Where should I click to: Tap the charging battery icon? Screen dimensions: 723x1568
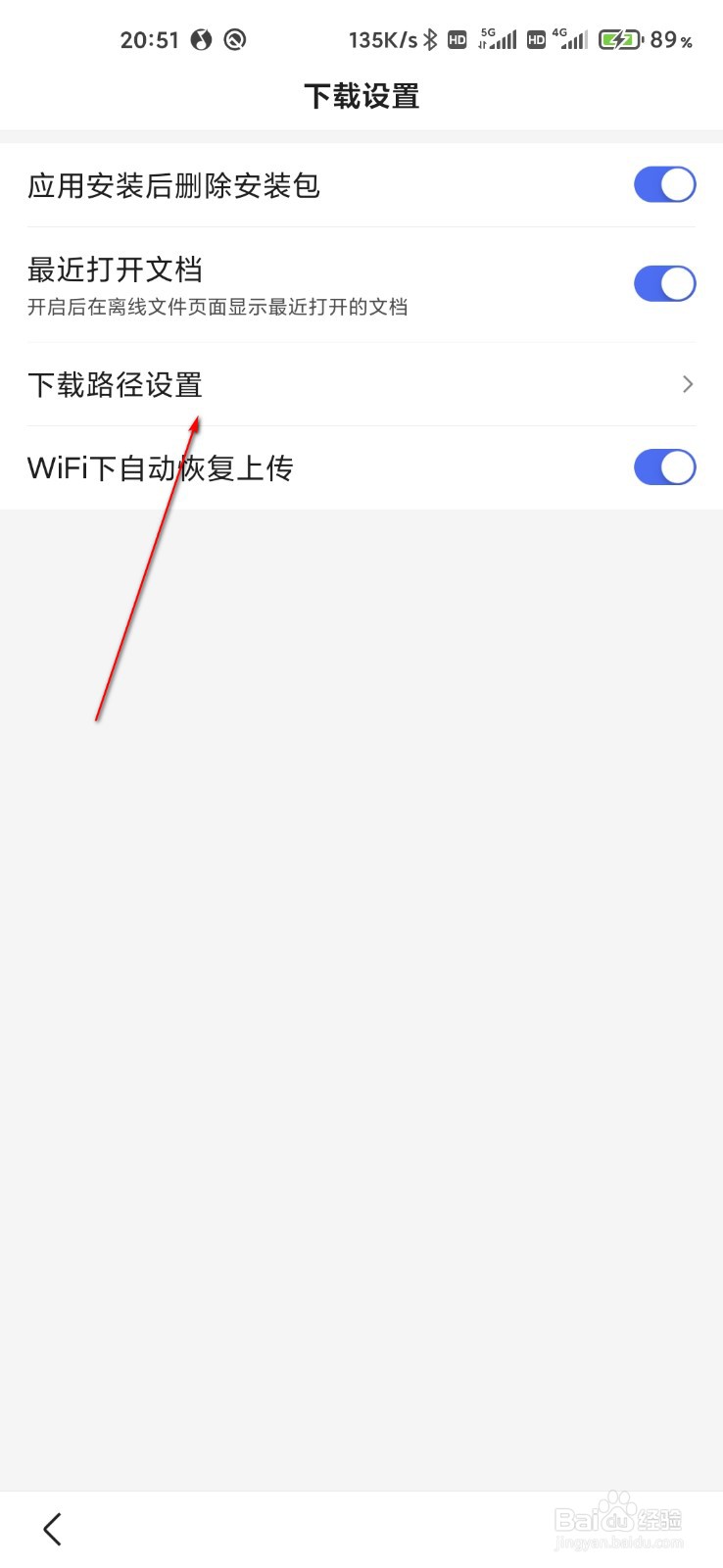[619, 40]
